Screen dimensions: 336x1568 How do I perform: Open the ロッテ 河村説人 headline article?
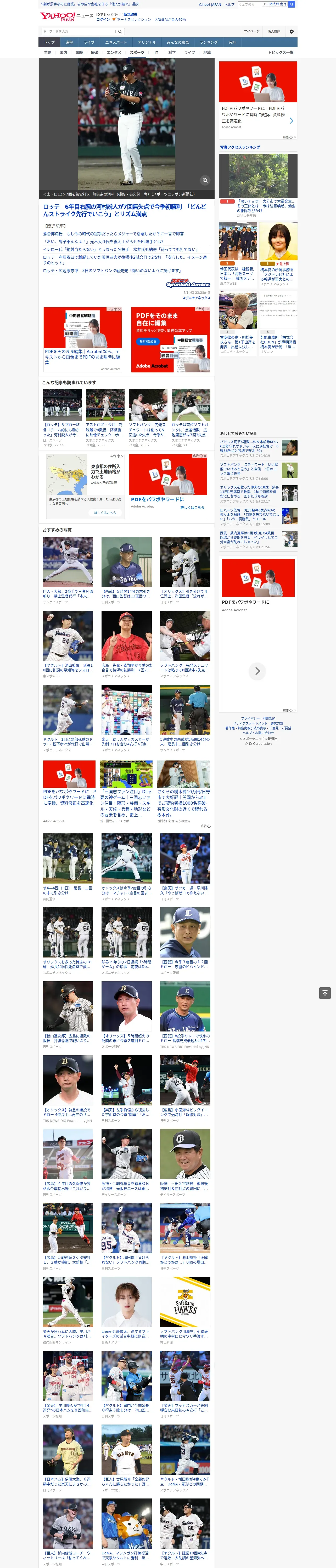[125, 210]
